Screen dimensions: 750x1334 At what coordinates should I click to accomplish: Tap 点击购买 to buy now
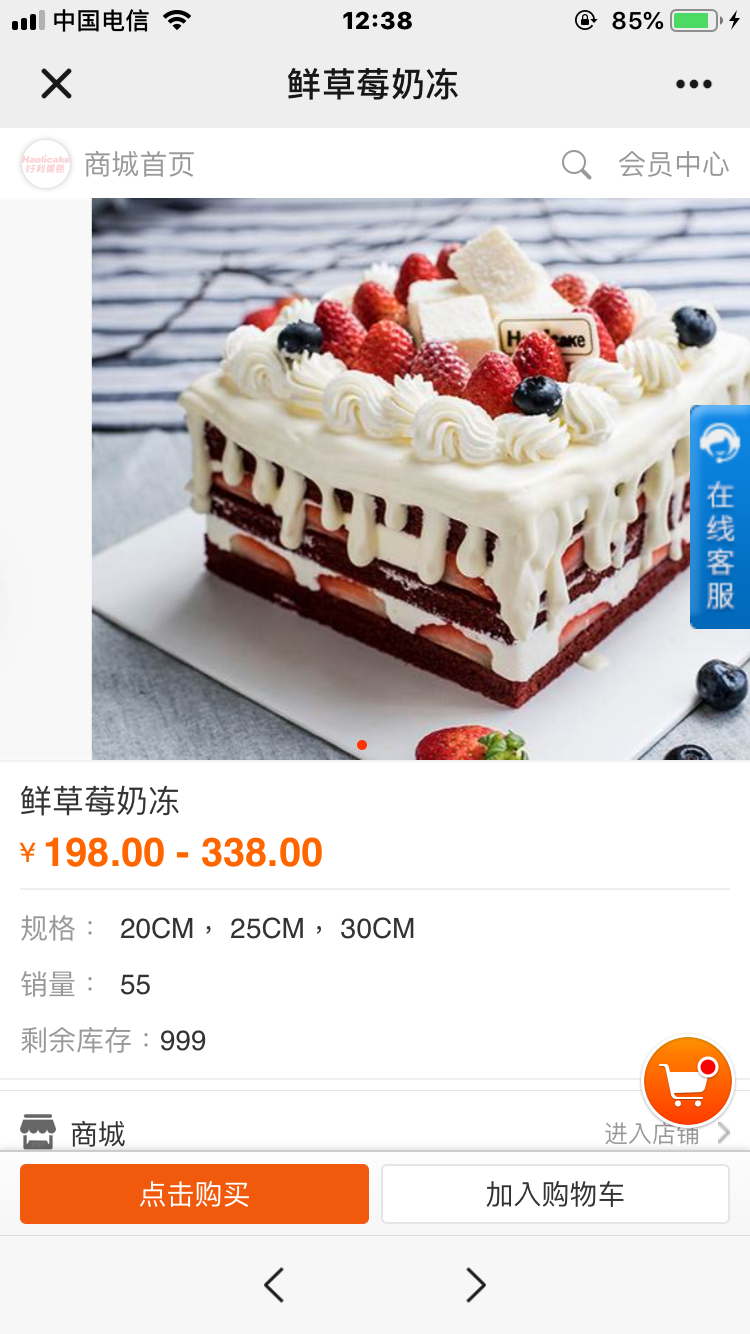[x=194, y=1194]
